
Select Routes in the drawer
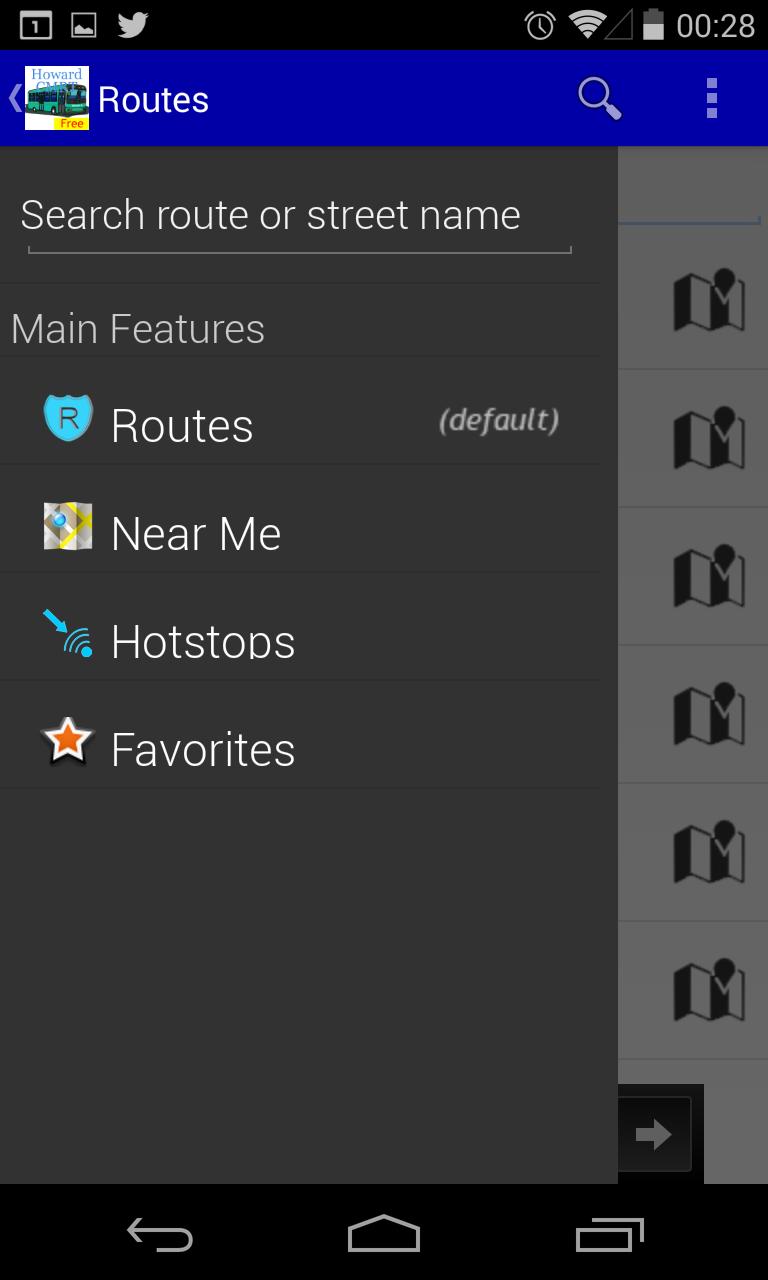[299, 424]
